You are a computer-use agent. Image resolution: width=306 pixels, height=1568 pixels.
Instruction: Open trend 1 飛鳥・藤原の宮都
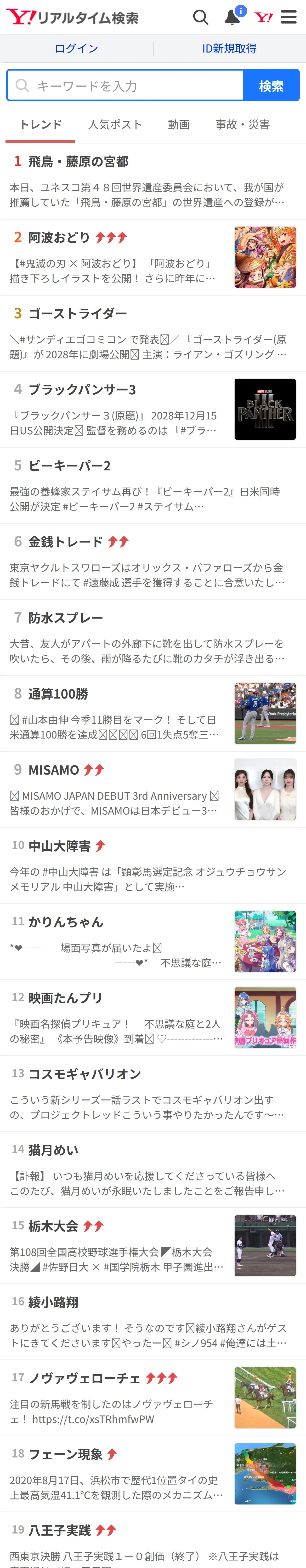point(153,181)
